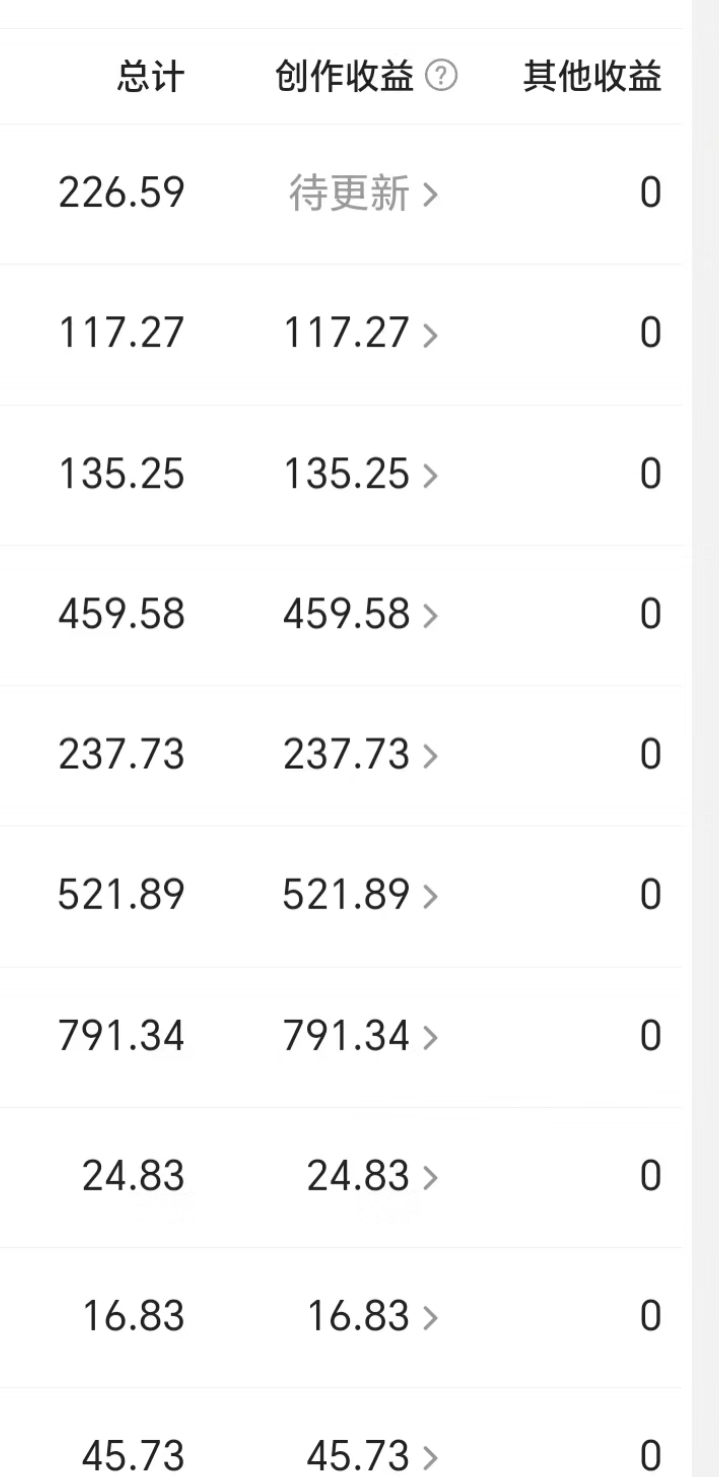The height and width of the screenshot is (1477, 719).
Task: Open the 待更新 creation income details
Action: 362,194
